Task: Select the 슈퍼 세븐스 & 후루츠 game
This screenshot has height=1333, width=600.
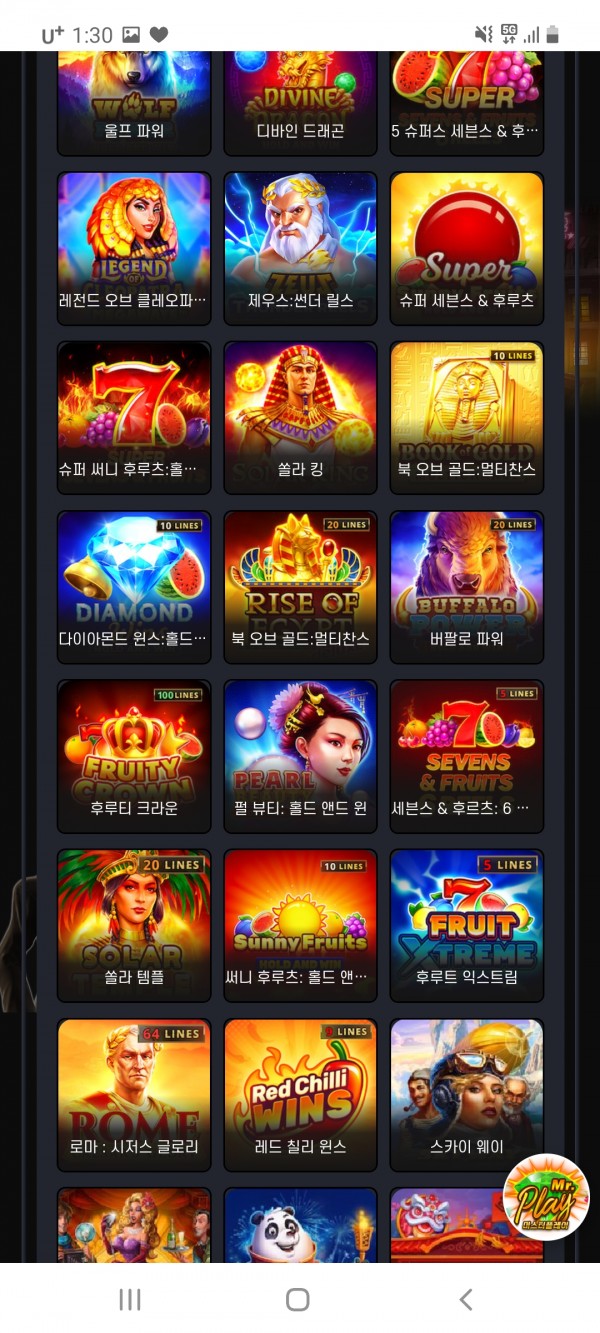Action: pos(467,248)
